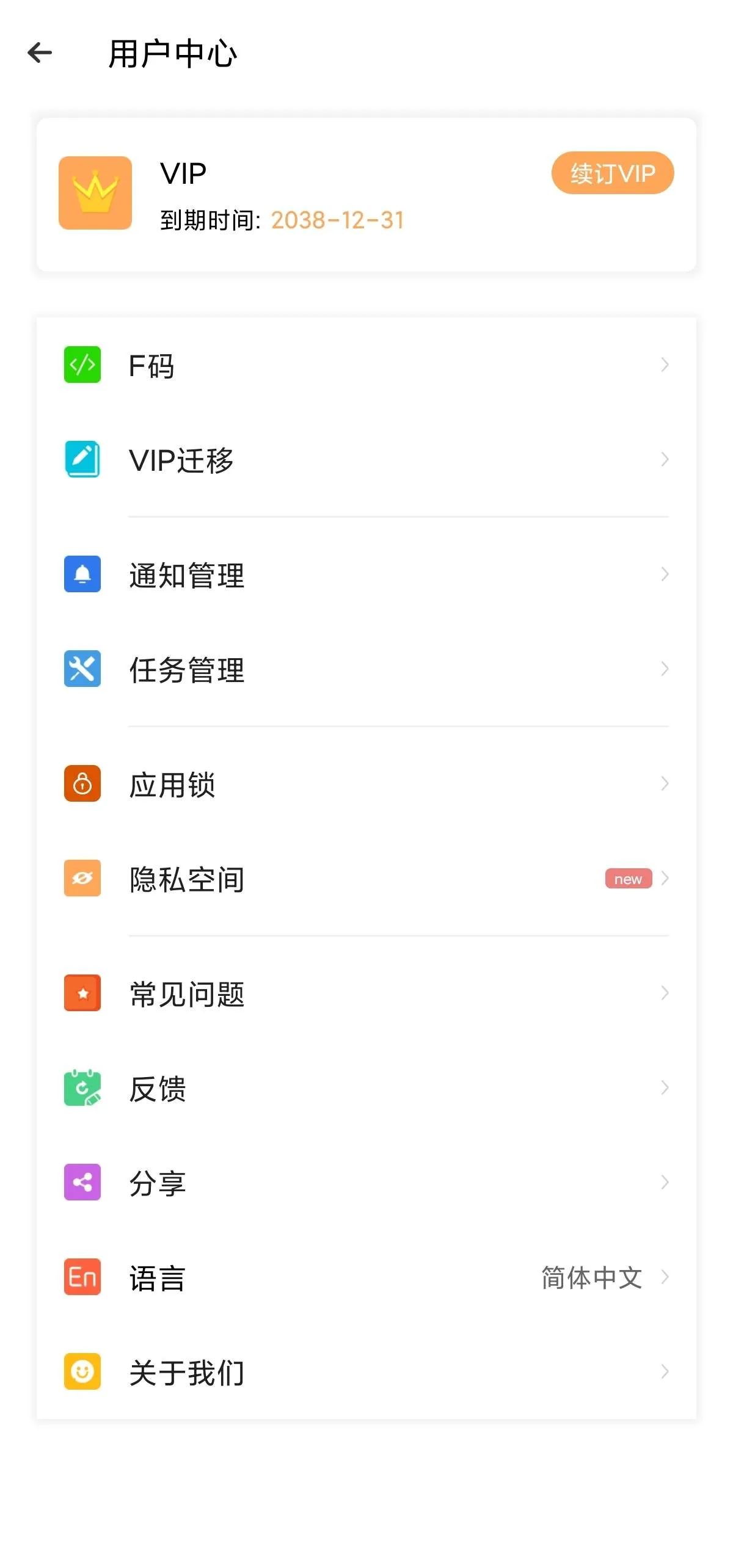733x1568 pixels.
Task: Open 关于我们
Action: (366, 1372)
